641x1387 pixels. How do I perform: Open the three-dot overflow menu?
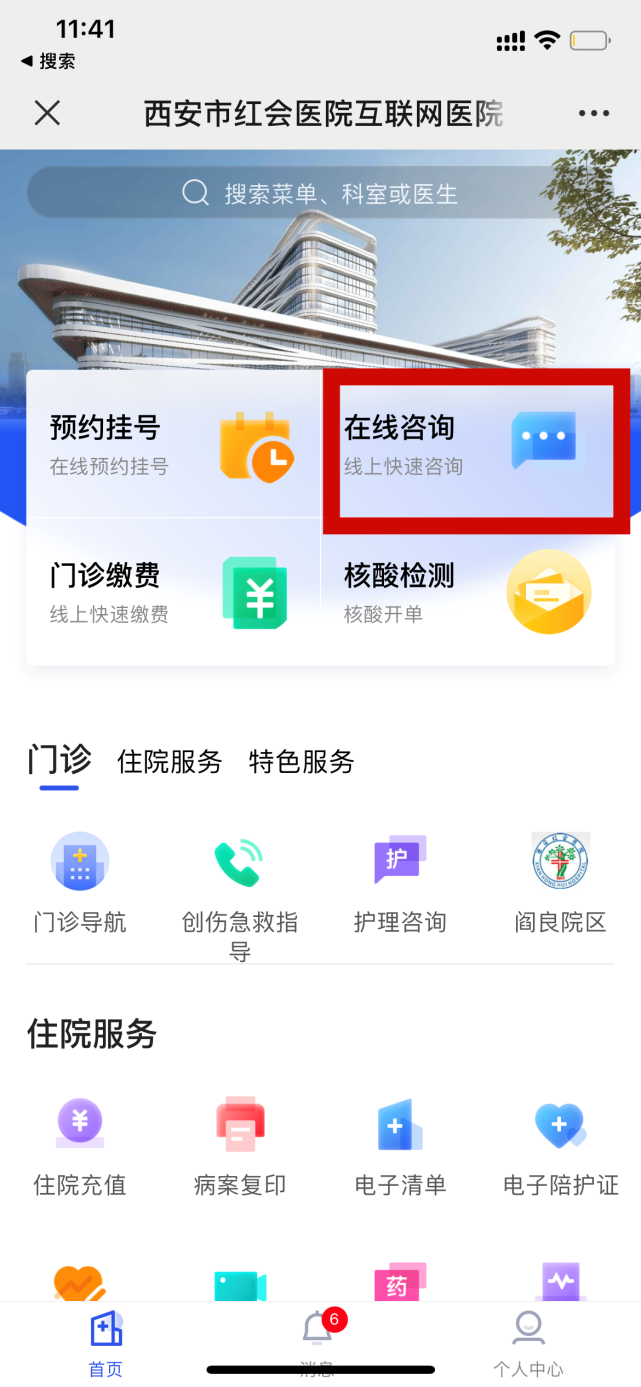[593, 113]
